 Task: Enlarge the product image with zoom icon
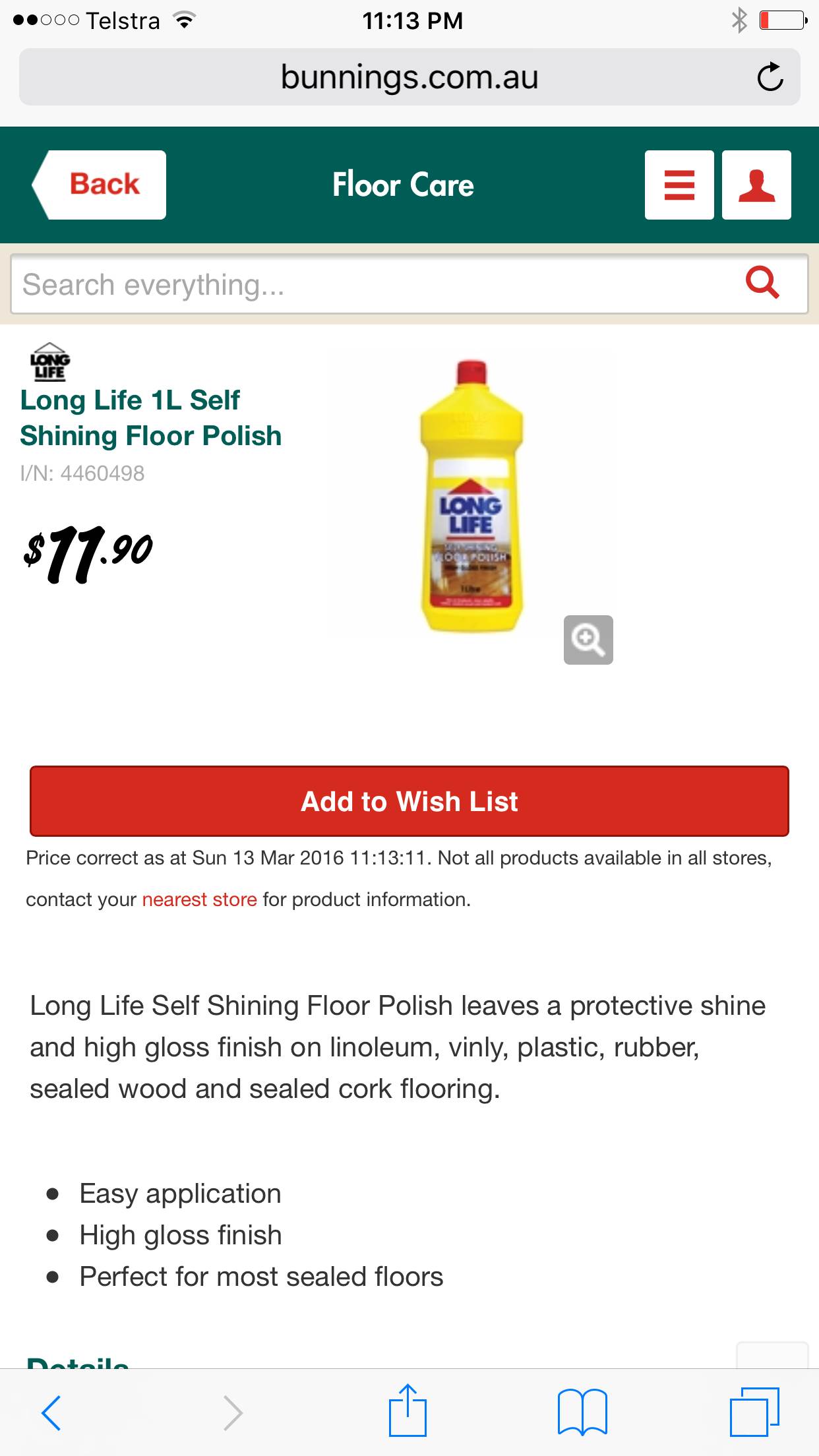(588, 640)
